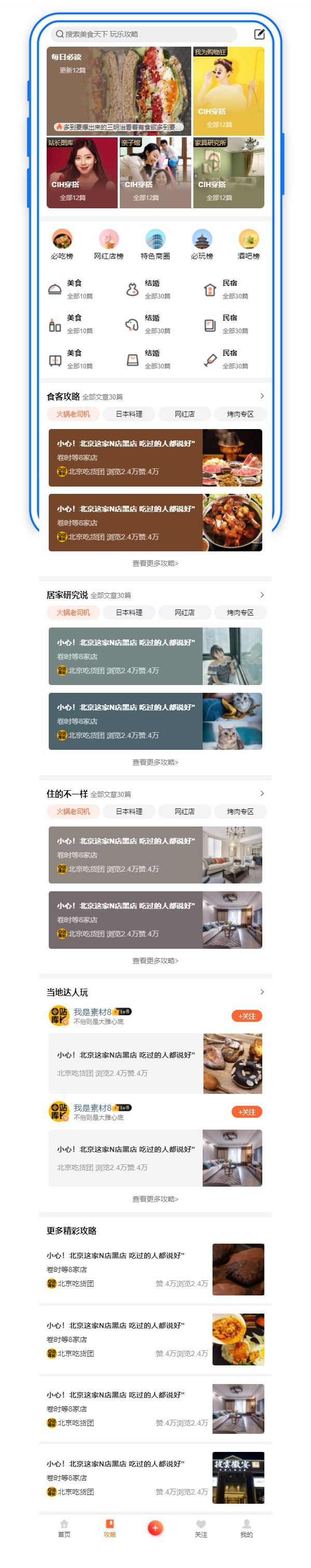The width and height of the screenshot is (311, 1568).
Task: Go to the 网红店榜 ranking
Action: click(109, 244)
